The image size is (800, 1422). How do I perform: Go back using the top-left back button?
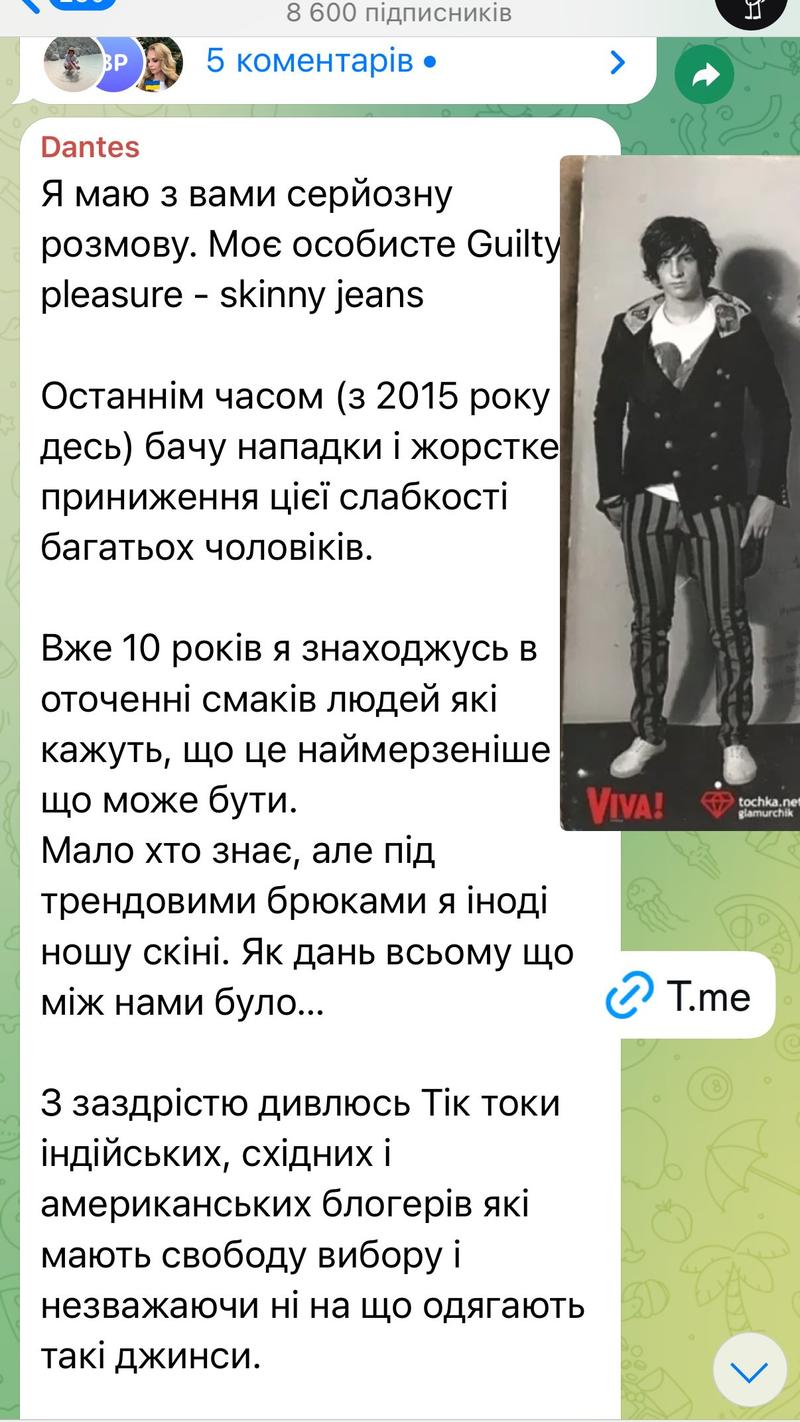click(60, 5)
